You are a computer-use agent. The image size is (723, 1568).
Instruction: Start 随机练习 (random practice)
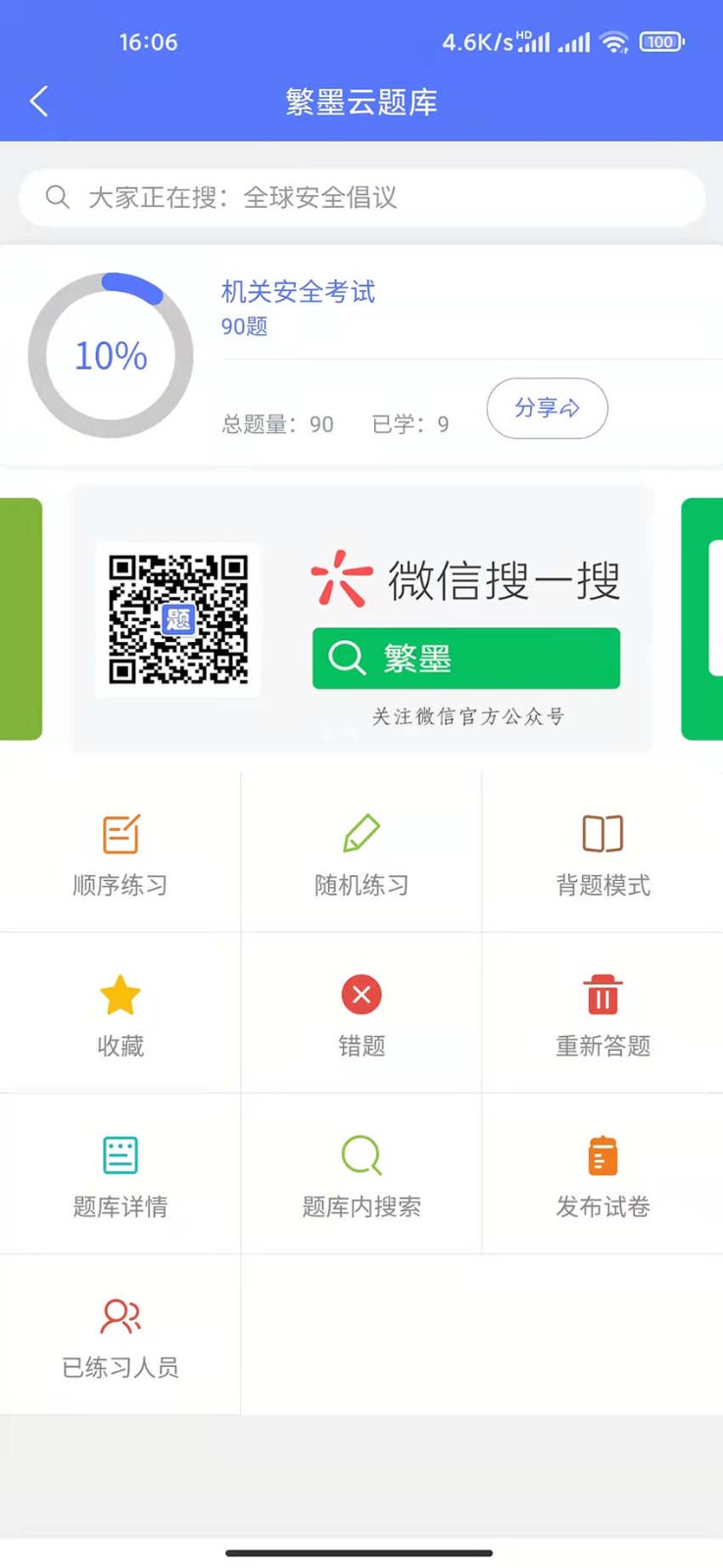[x=361, y=851]
